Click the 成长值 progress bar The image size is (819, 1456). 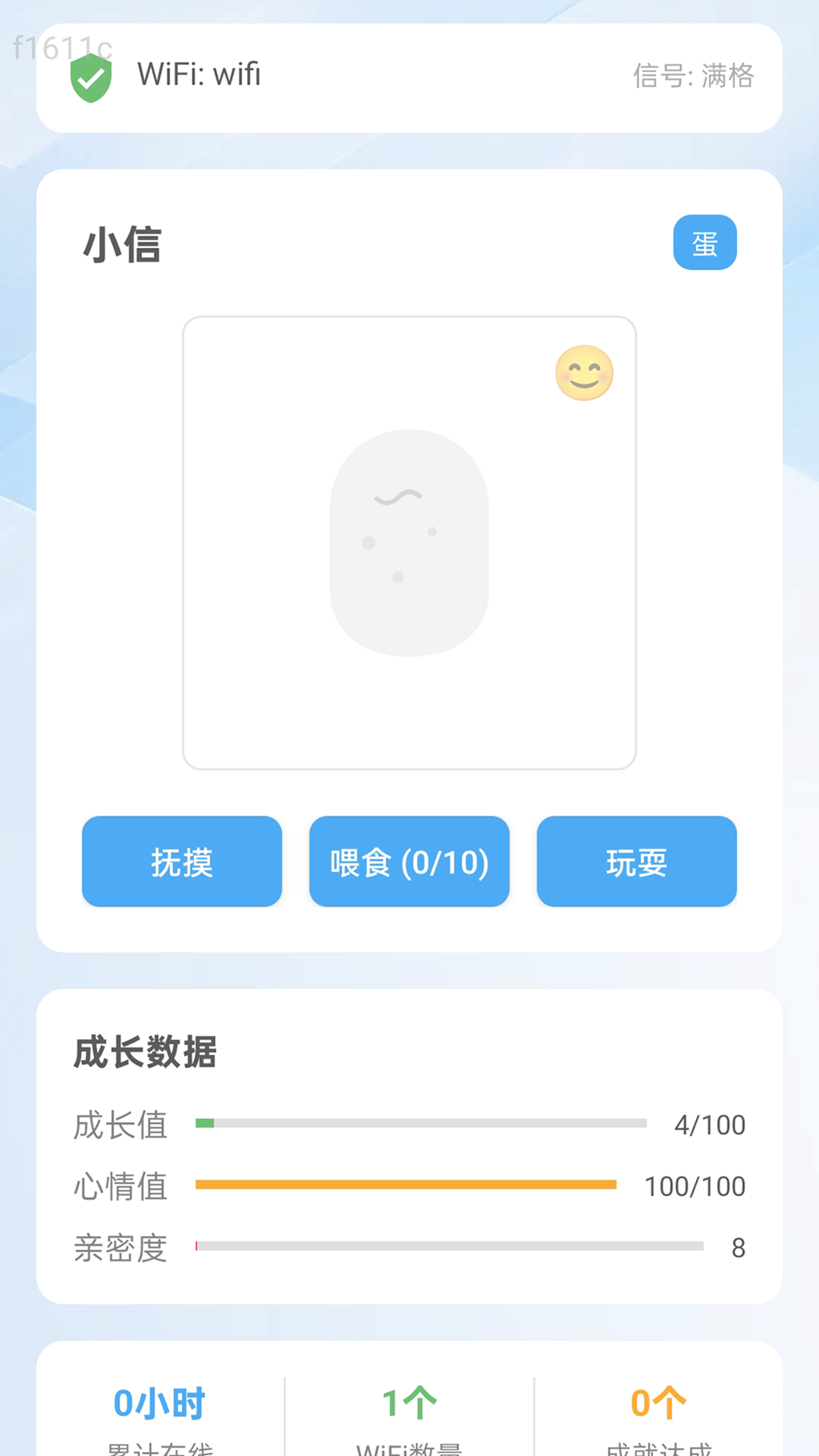pyautogui.click(x=422, y=1123)
